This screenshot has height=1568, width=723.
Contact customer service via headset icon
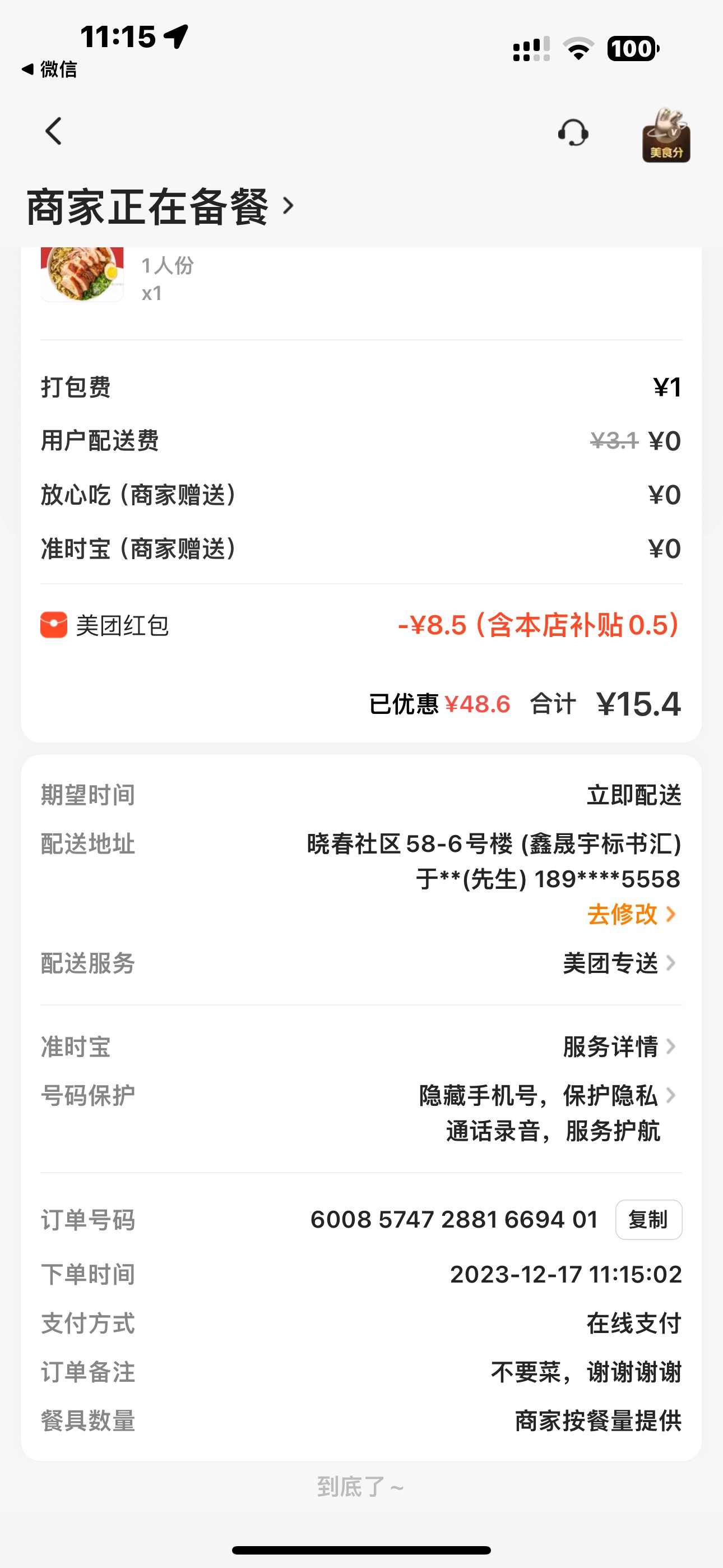click(573, 133)
